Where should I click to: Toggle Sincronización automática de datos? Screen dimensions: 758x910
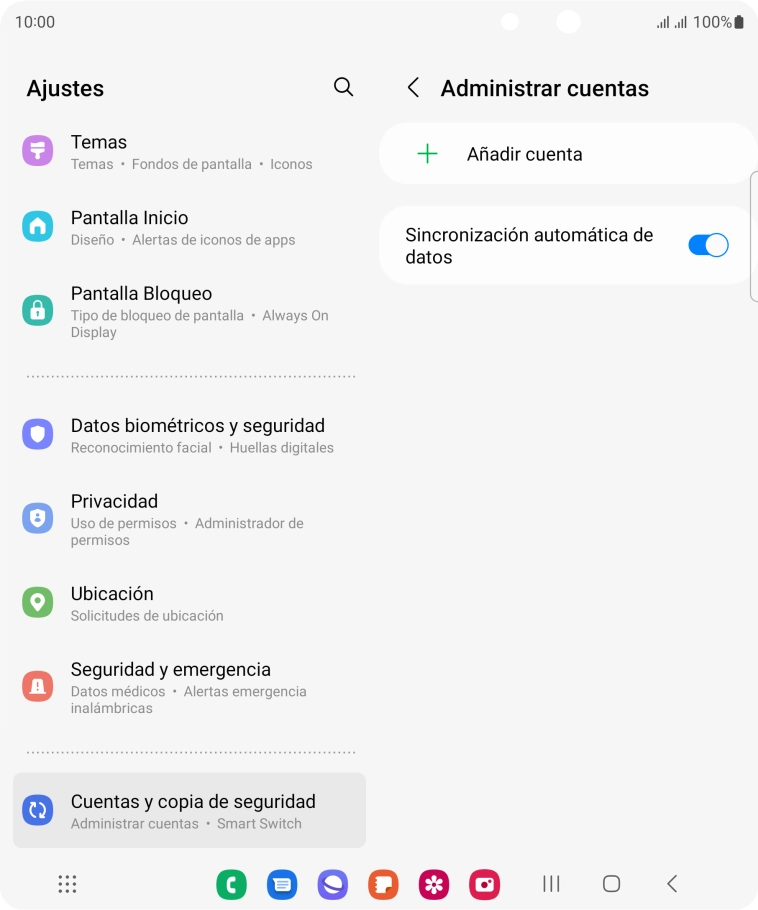tap(708, 245)
